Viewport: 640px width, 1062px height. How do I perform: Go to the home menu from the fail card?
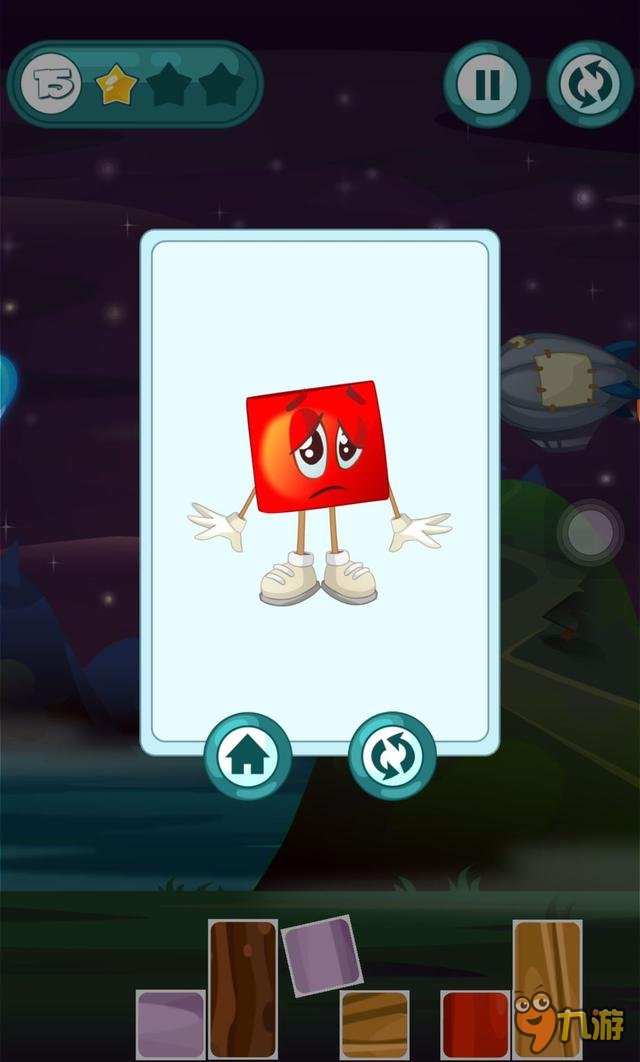247,756
